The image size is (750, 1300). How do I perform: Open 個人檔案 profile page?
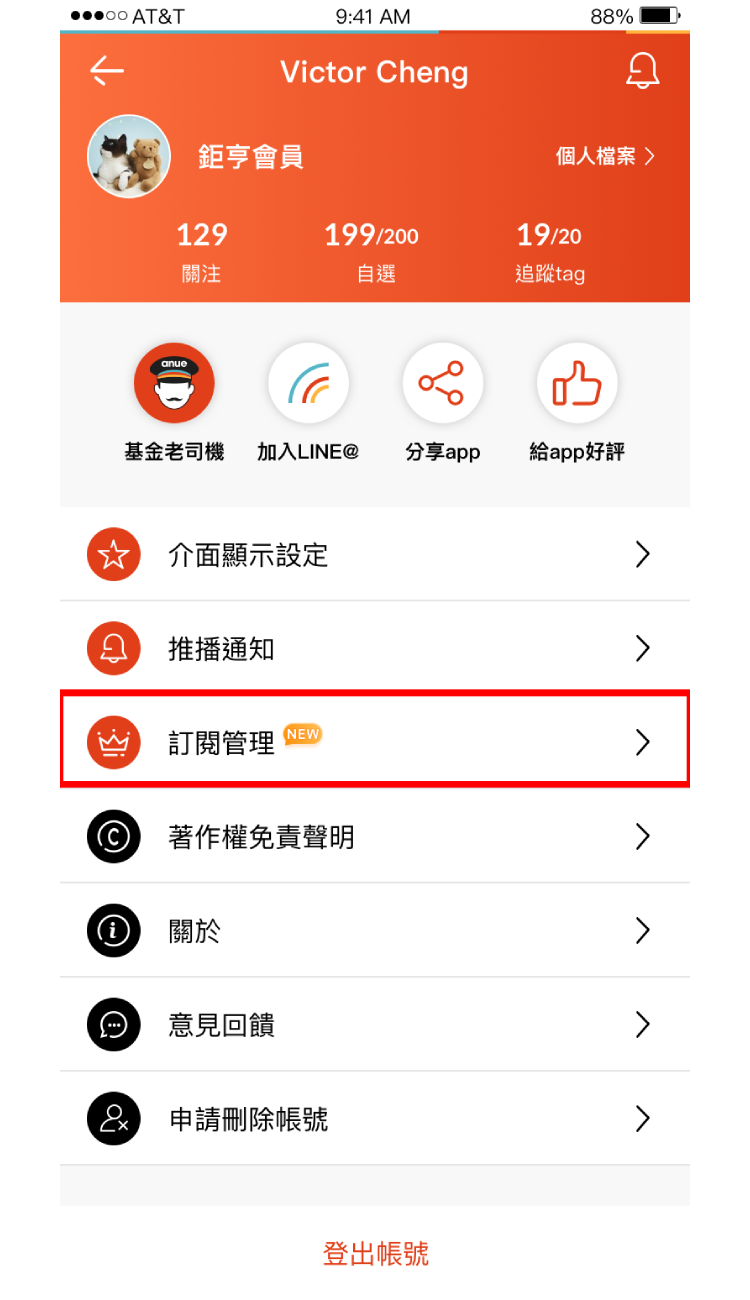point(605,156)
